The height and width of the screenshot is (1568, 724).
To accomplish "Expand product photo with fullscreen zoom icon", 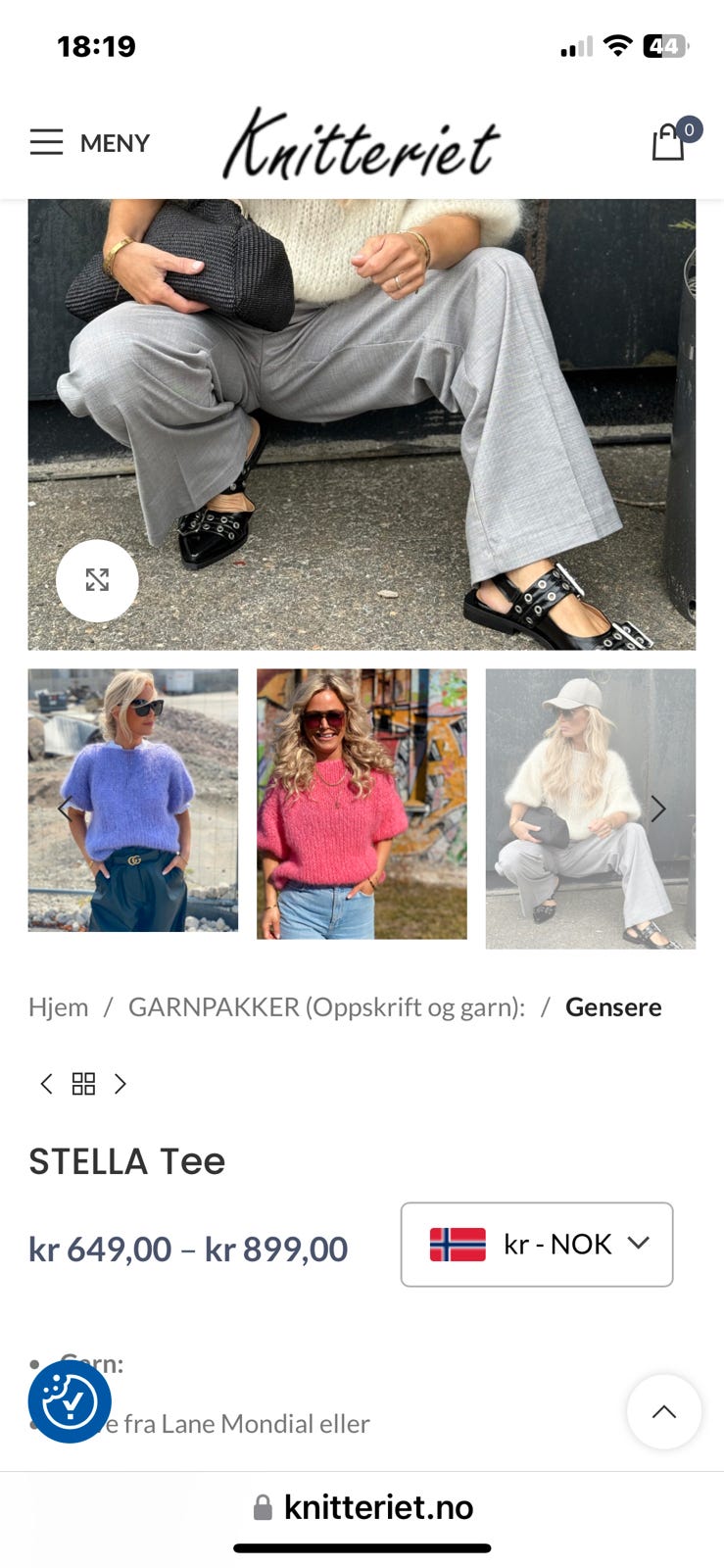I will coord(96,580).
